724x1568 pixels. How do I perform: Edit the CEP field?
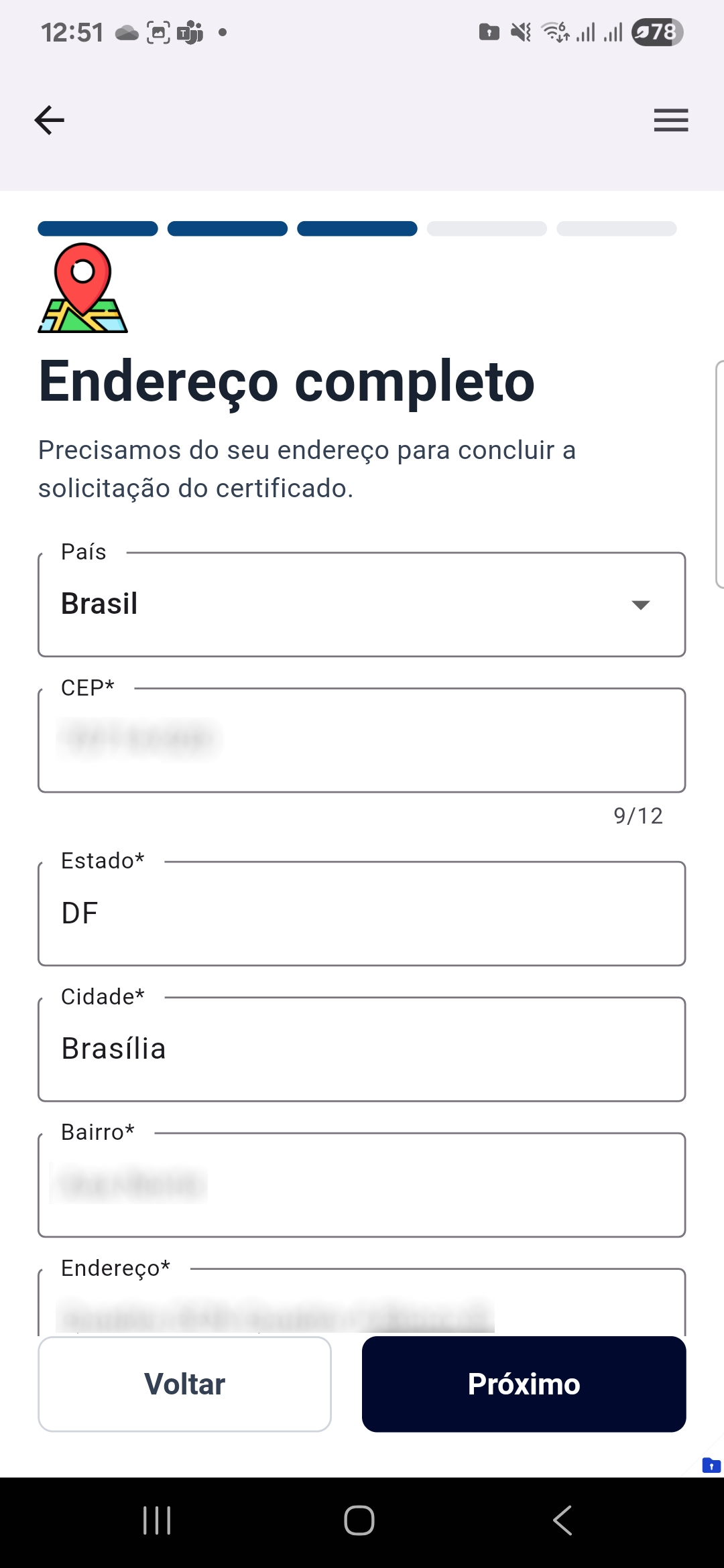coord(362,740)
